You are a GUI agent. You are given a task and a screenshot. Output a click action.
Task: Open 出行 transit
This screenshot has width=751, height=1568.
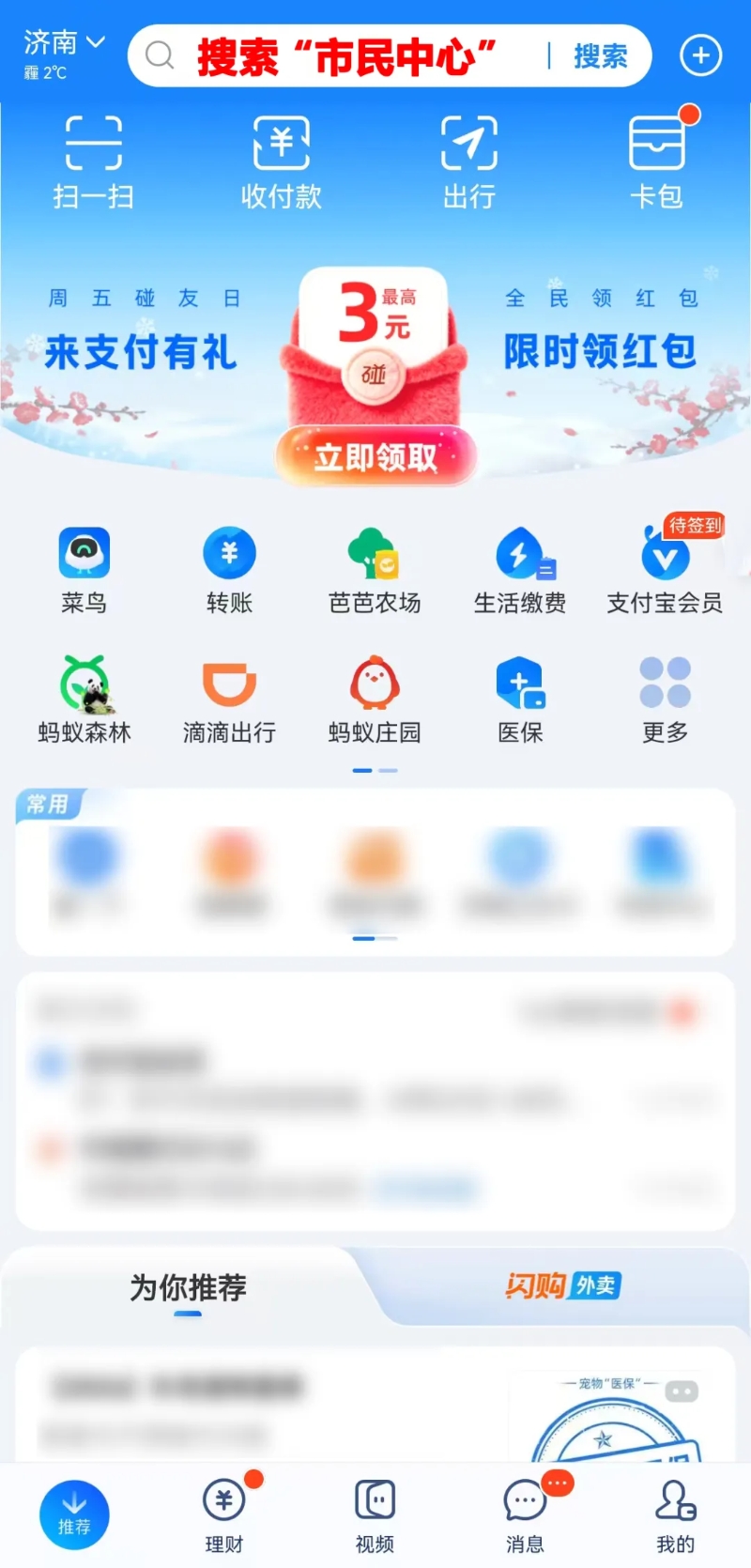click(469, 161)
